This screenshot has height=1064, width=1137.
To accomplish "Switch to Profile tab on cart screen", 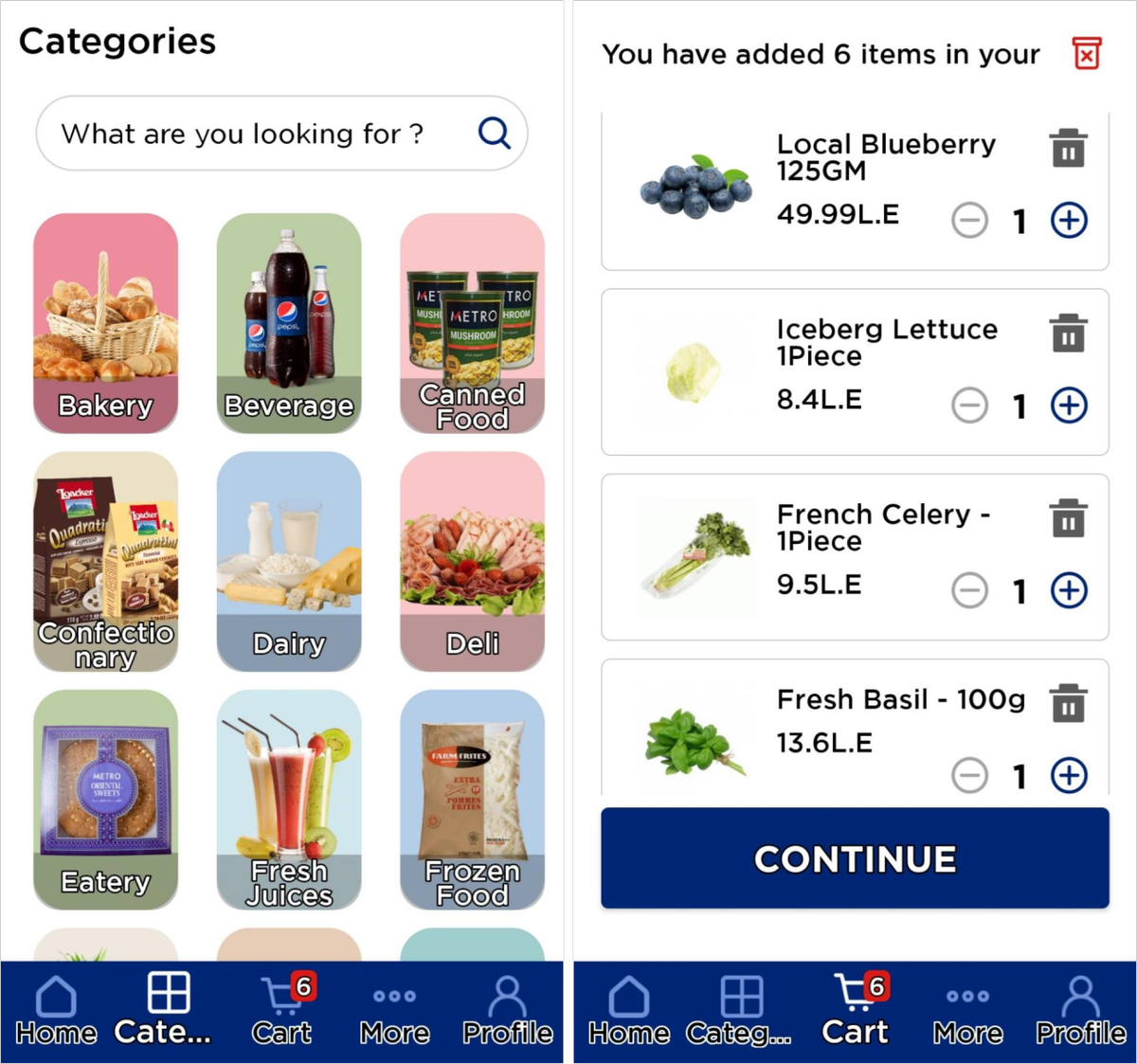I will coord(1080,1011).
